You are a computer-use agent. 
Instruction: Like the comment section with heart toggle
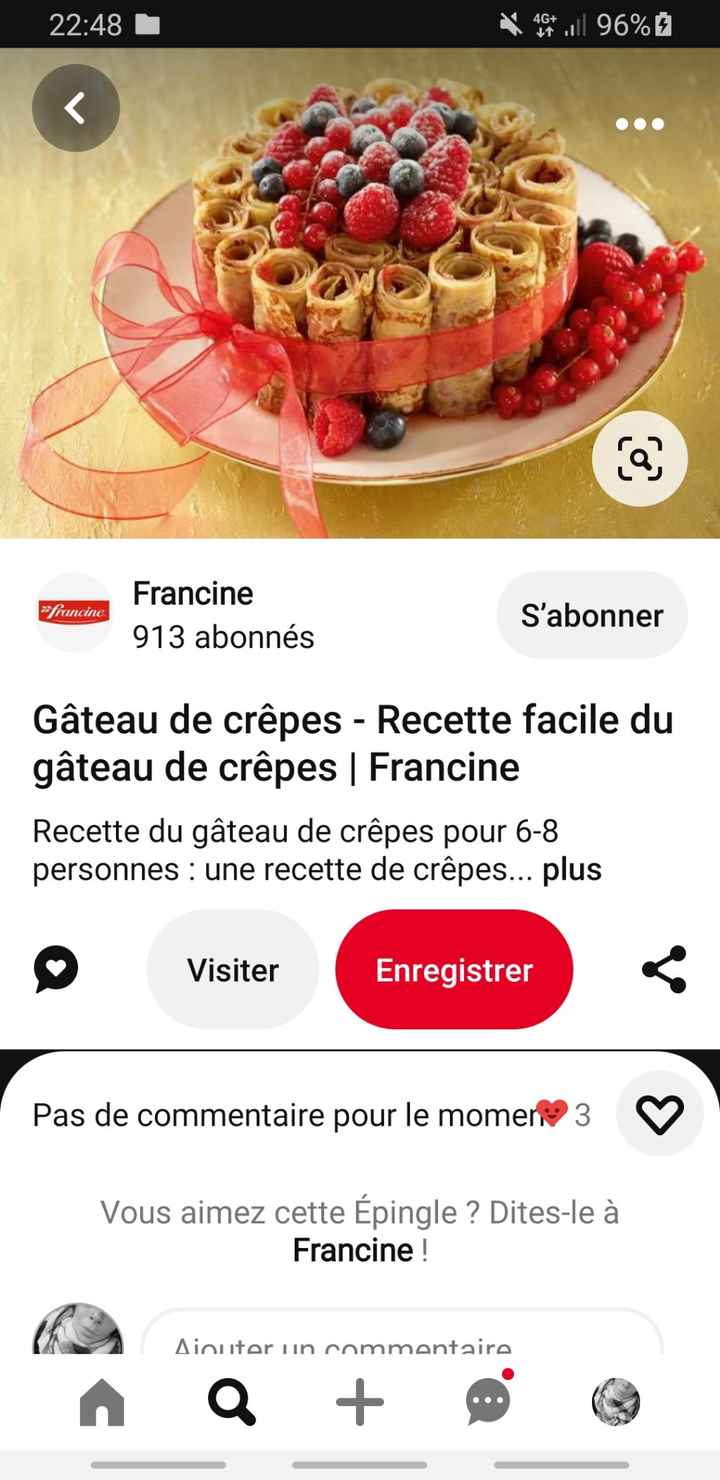coord(659,1114)
